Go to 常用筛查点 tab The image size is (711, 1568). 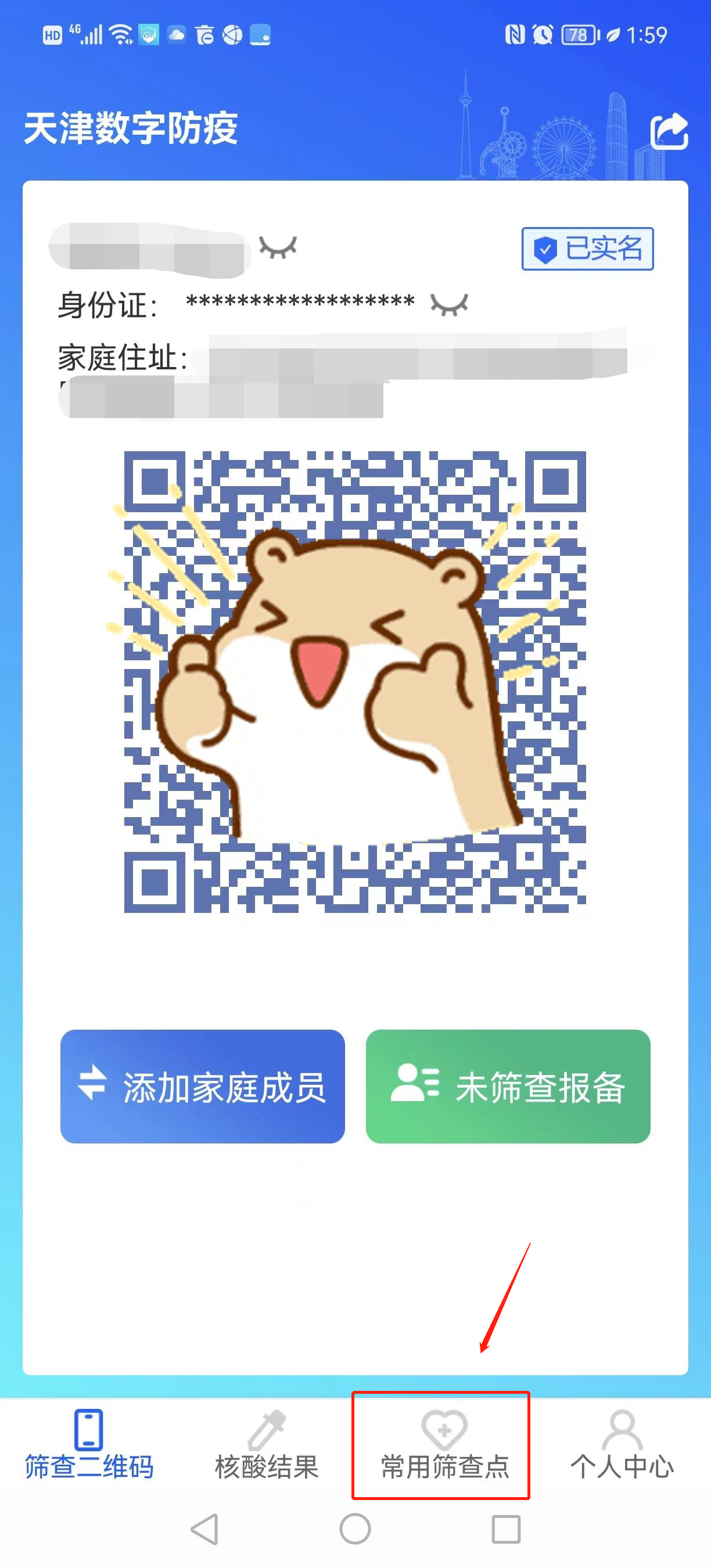tap(444, 1446)
